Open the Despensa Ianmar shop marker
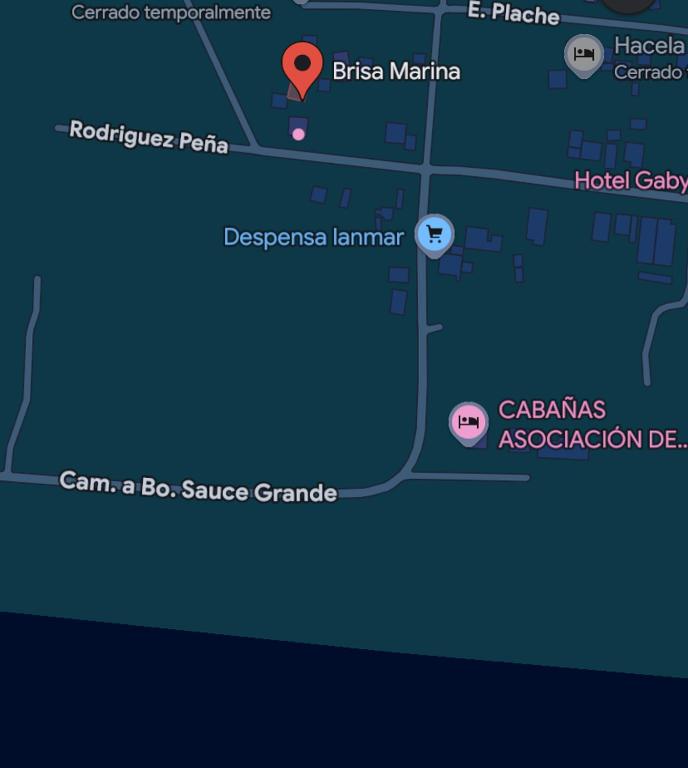The height and width of the screenshot is (768, 688). click(x=434, y=235)
